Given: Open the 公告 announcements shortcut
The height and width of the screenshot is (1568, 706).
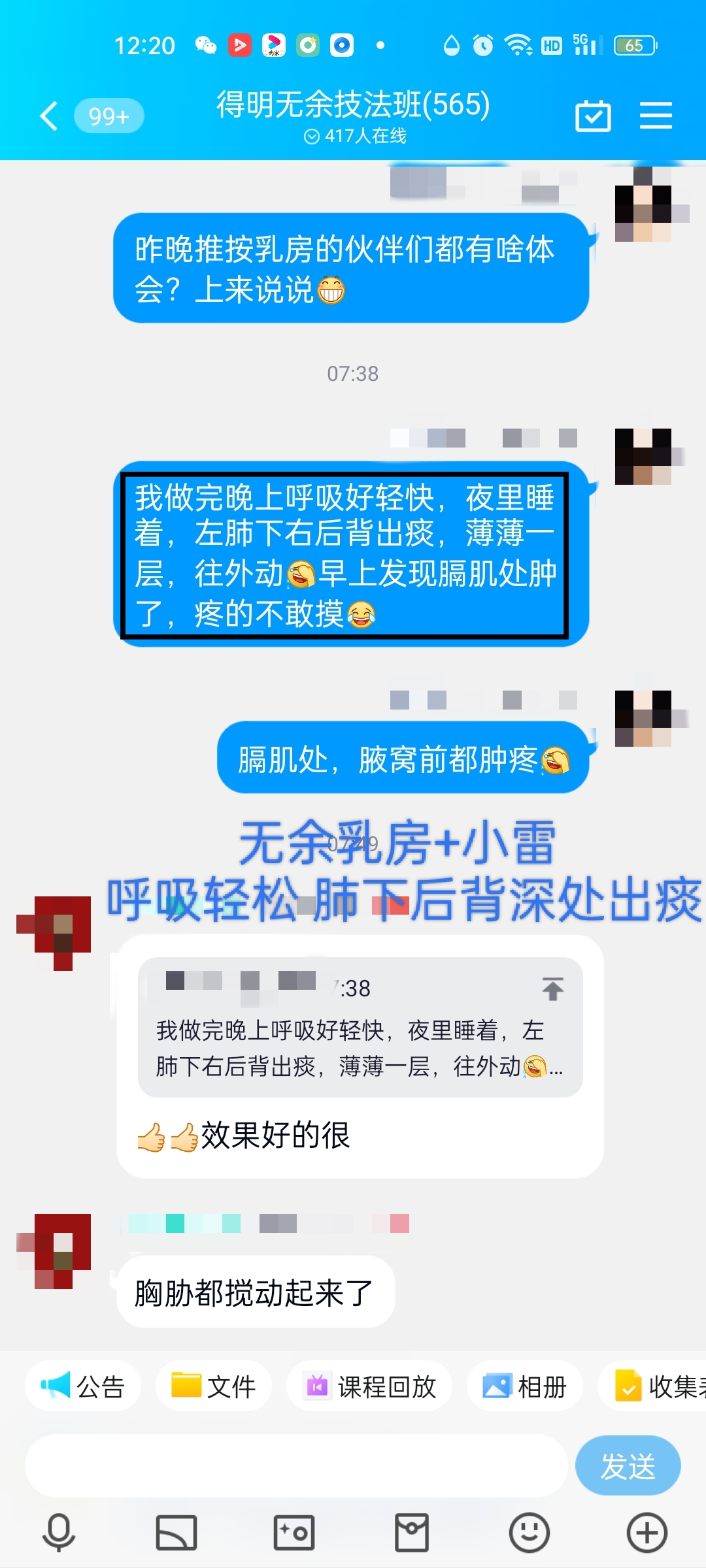Looking at the screenshot, I should (x=83, y=1386).
